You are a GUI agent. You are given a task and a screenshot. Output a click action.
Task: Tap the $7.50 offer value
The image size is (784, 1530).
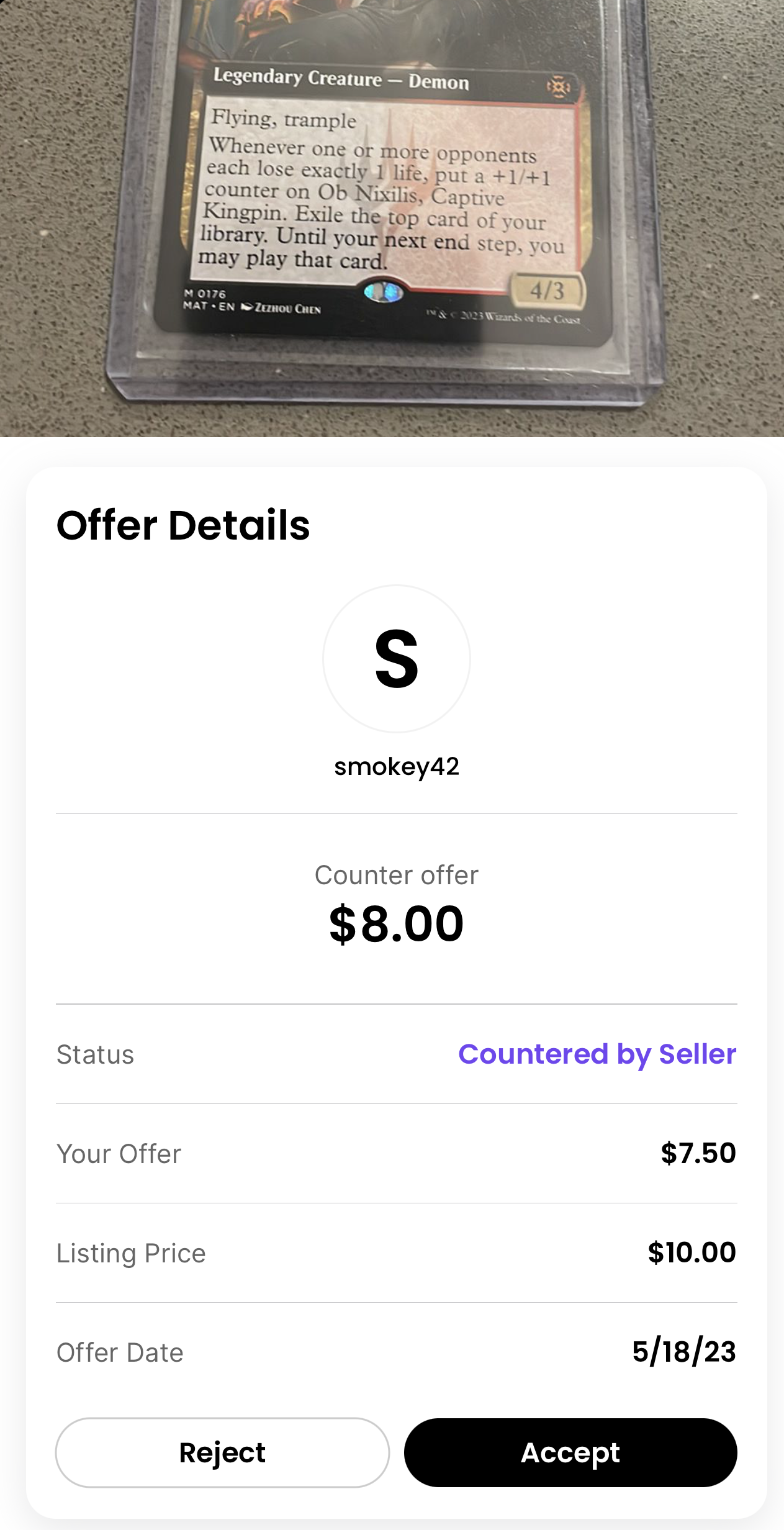pyautogui.click(x=698, y=1153)
